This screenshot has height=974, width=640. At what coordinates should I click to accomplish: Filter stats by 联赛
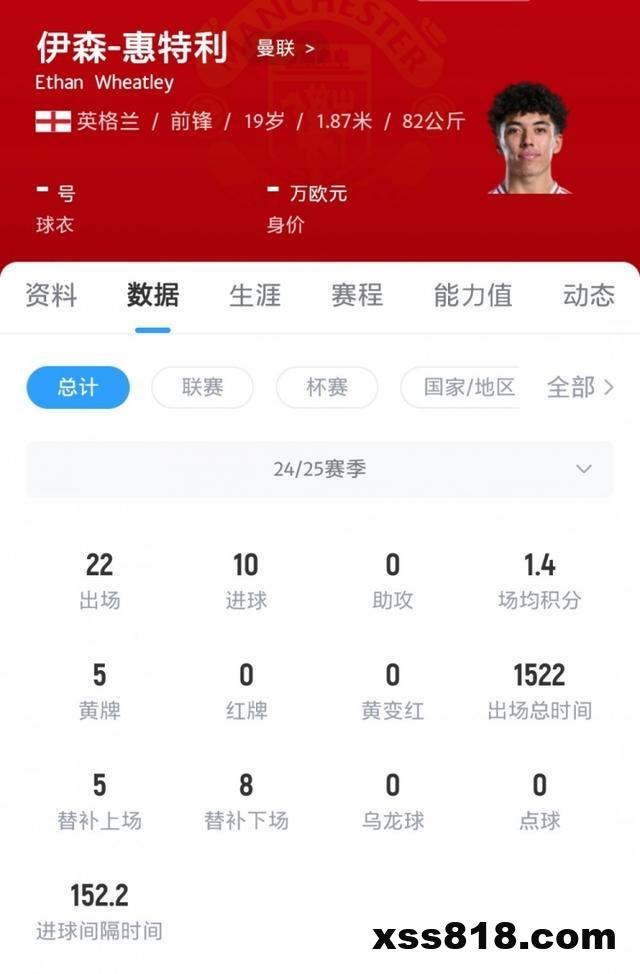click(202, 387)
